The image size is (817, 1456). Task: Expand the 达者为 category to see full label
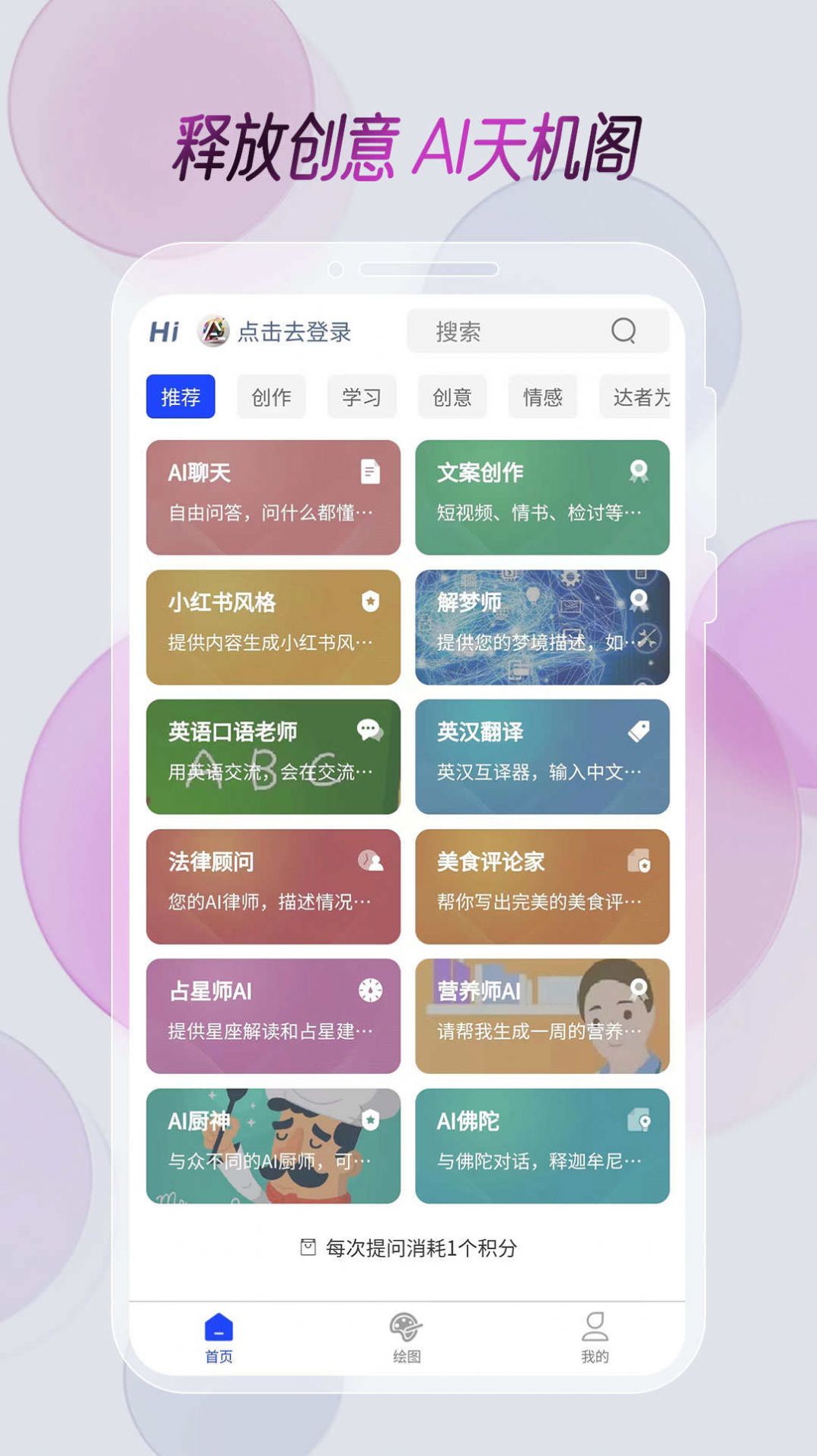[x=640, y=397]
